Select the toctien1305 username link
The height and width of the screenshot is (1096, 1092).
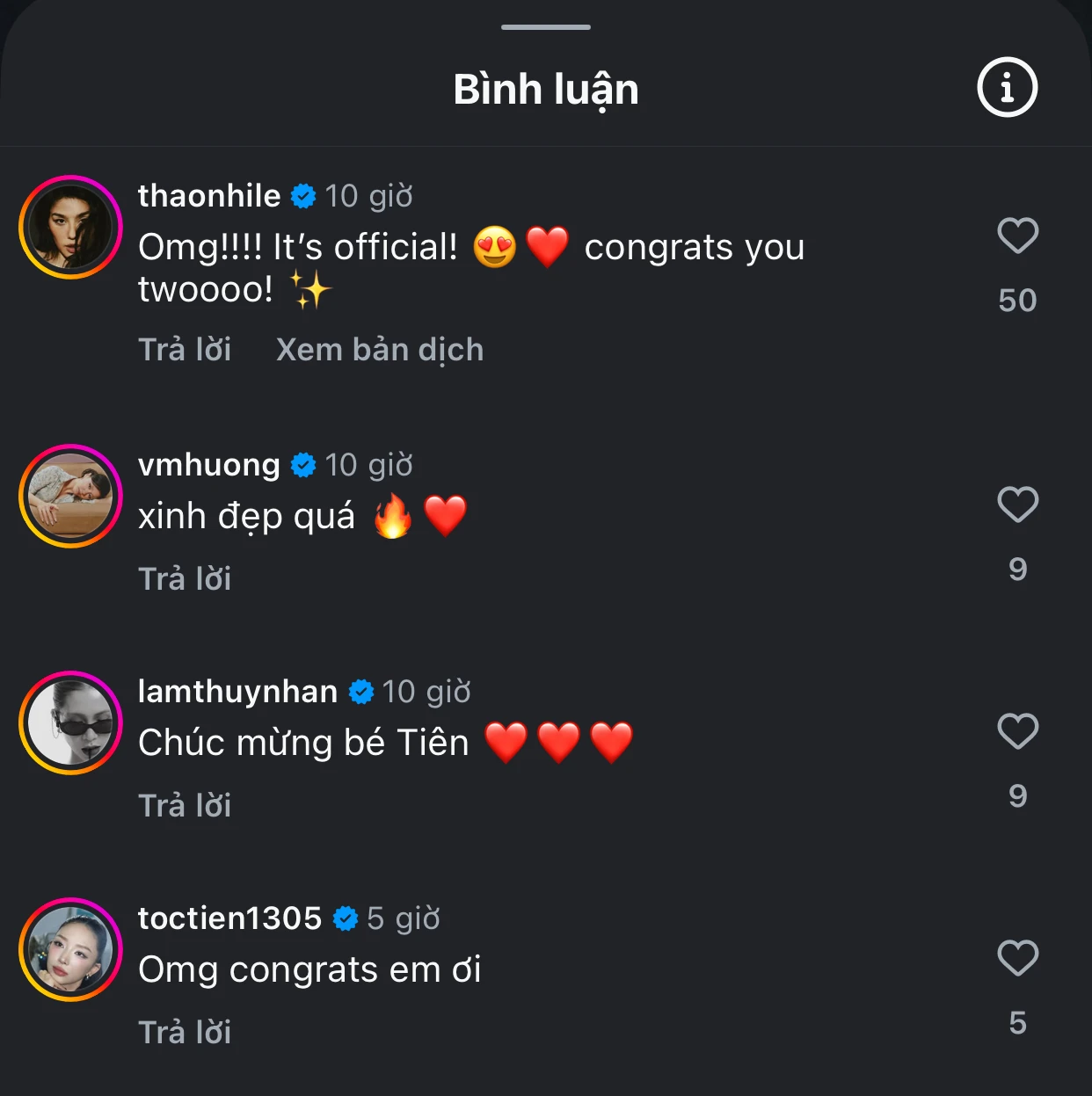click(x=230, y=918)
